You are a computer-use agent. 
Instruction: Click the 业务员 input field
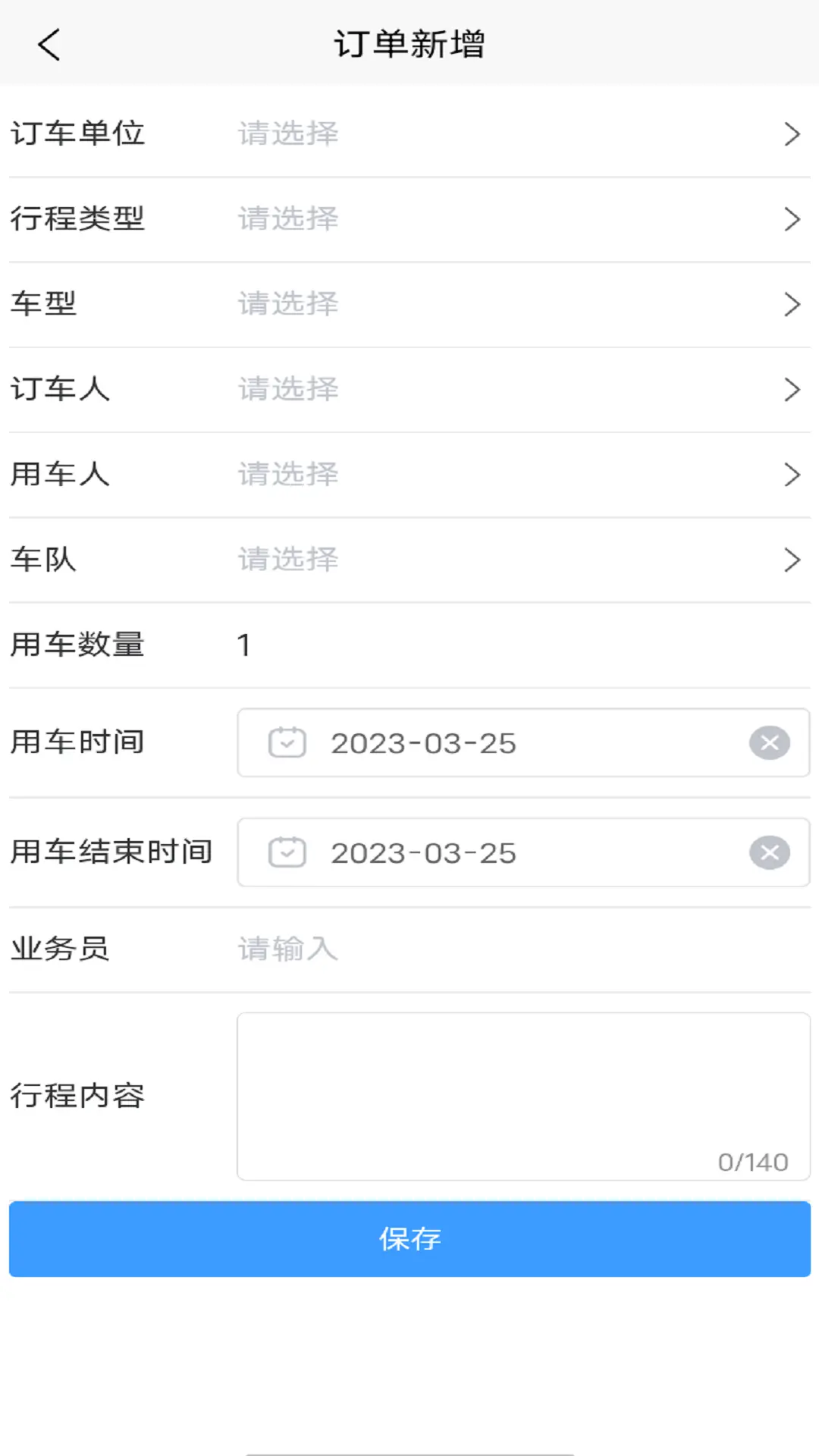(x=455, y=949)
